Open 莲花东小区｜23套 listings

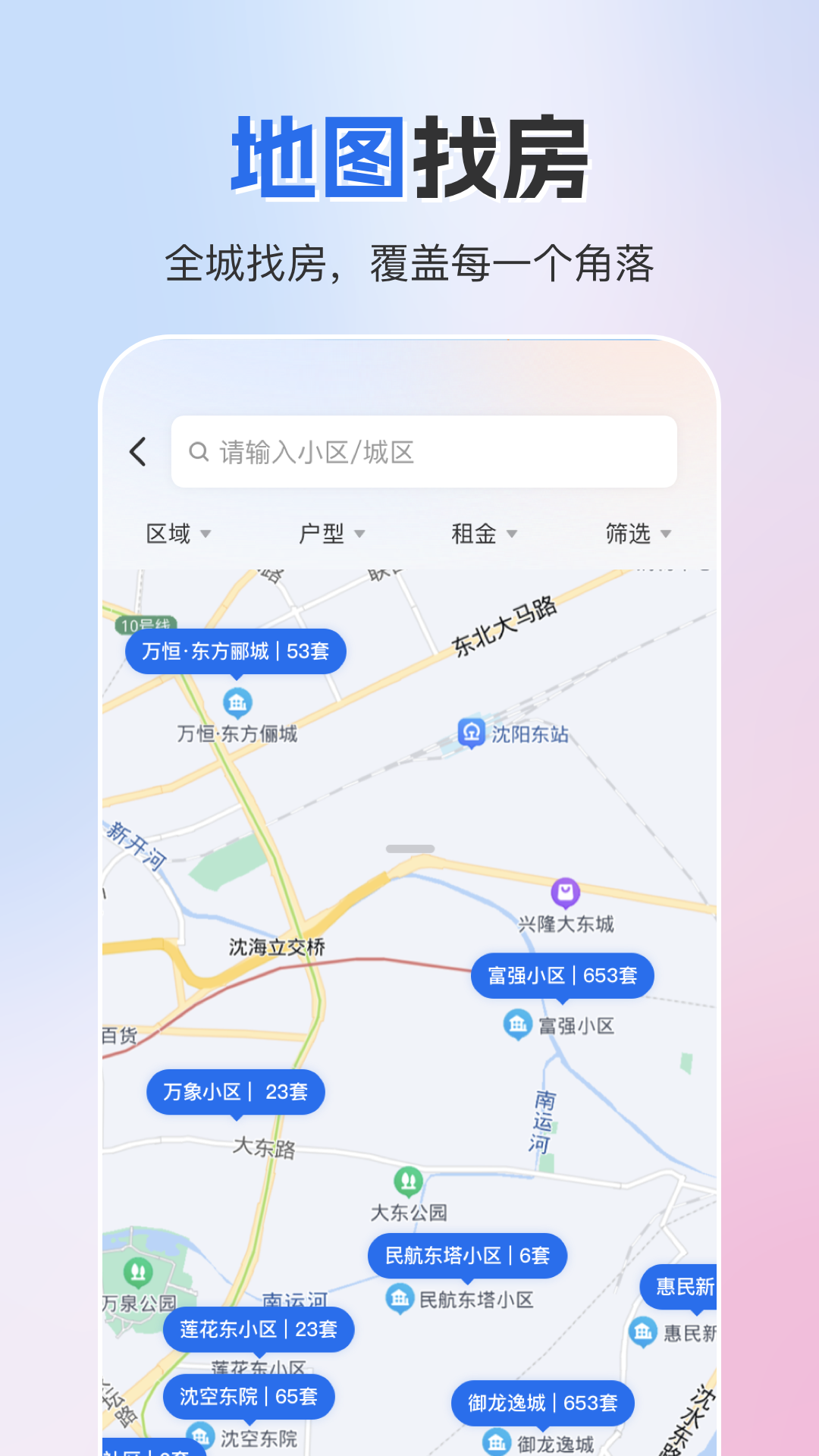259,1330
